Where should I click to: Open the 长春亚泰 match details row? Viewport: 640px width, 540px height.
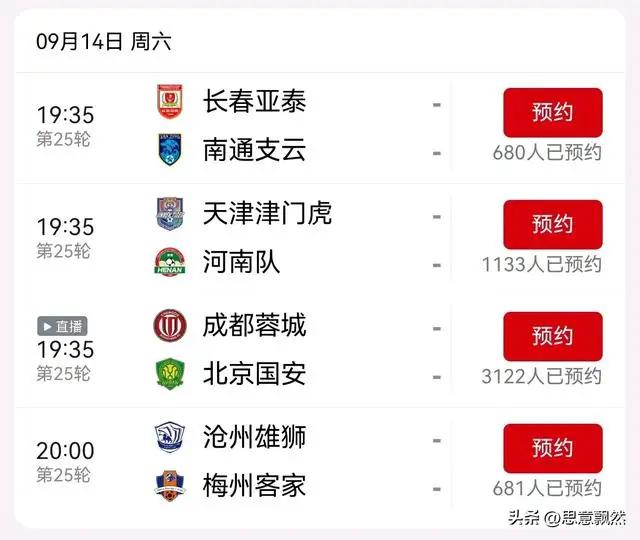(x=255, y=101)
